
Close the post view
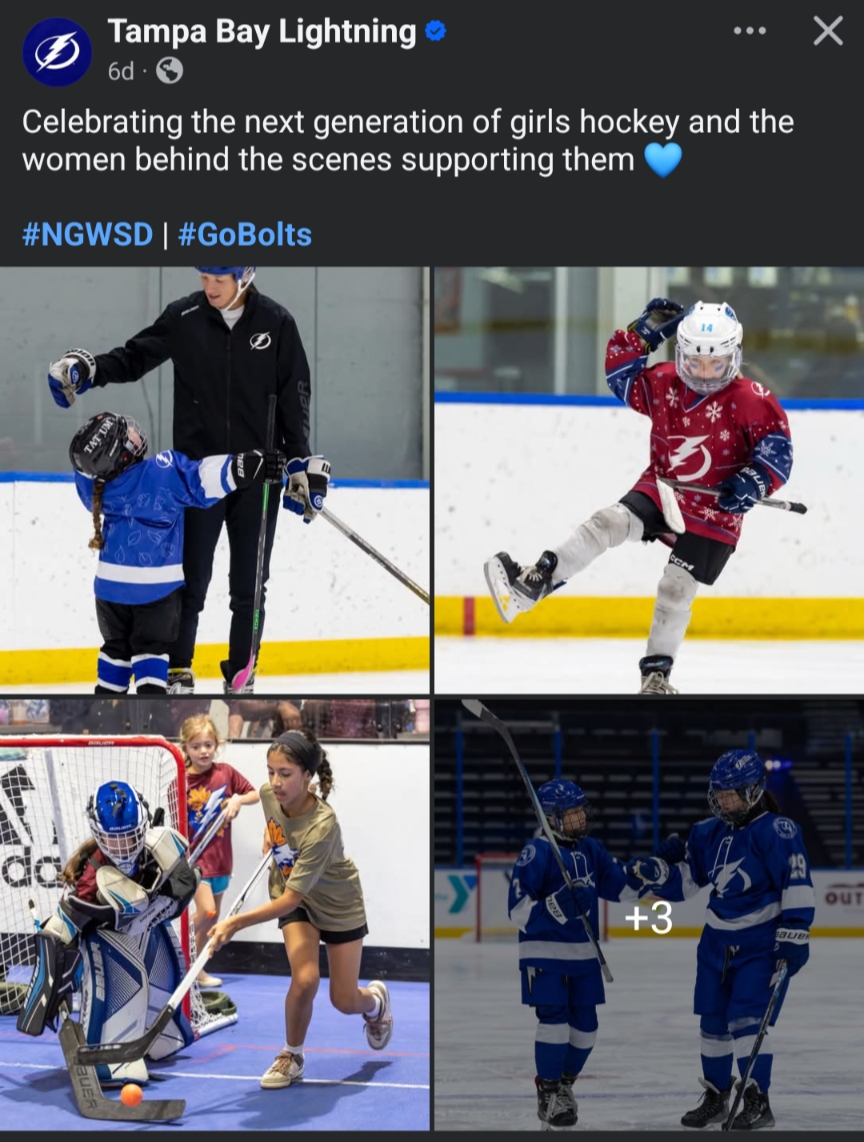(x=827, y=31)
